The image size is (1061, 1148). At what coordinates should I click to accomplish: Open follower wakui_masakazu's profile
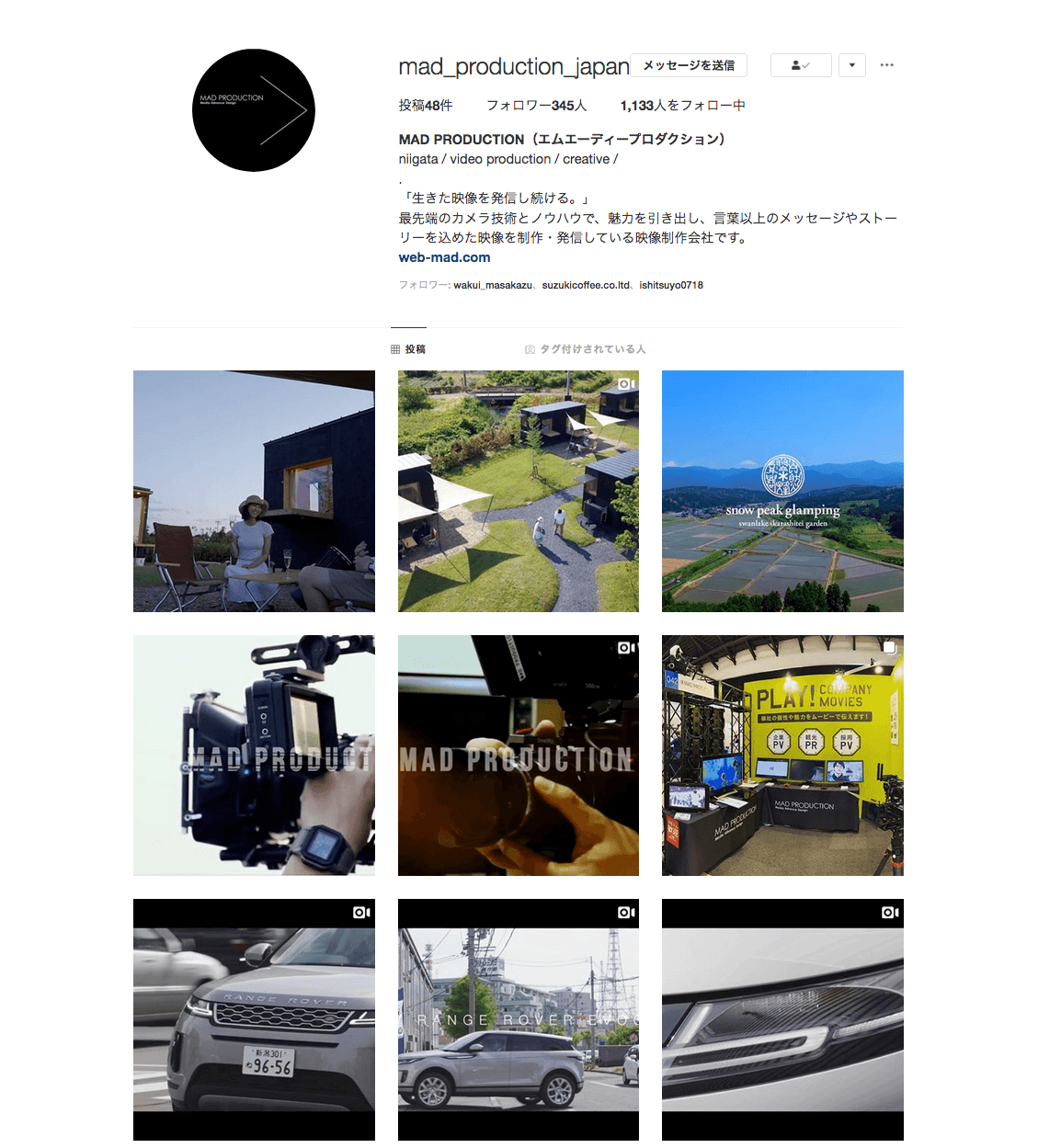(492, 285)
